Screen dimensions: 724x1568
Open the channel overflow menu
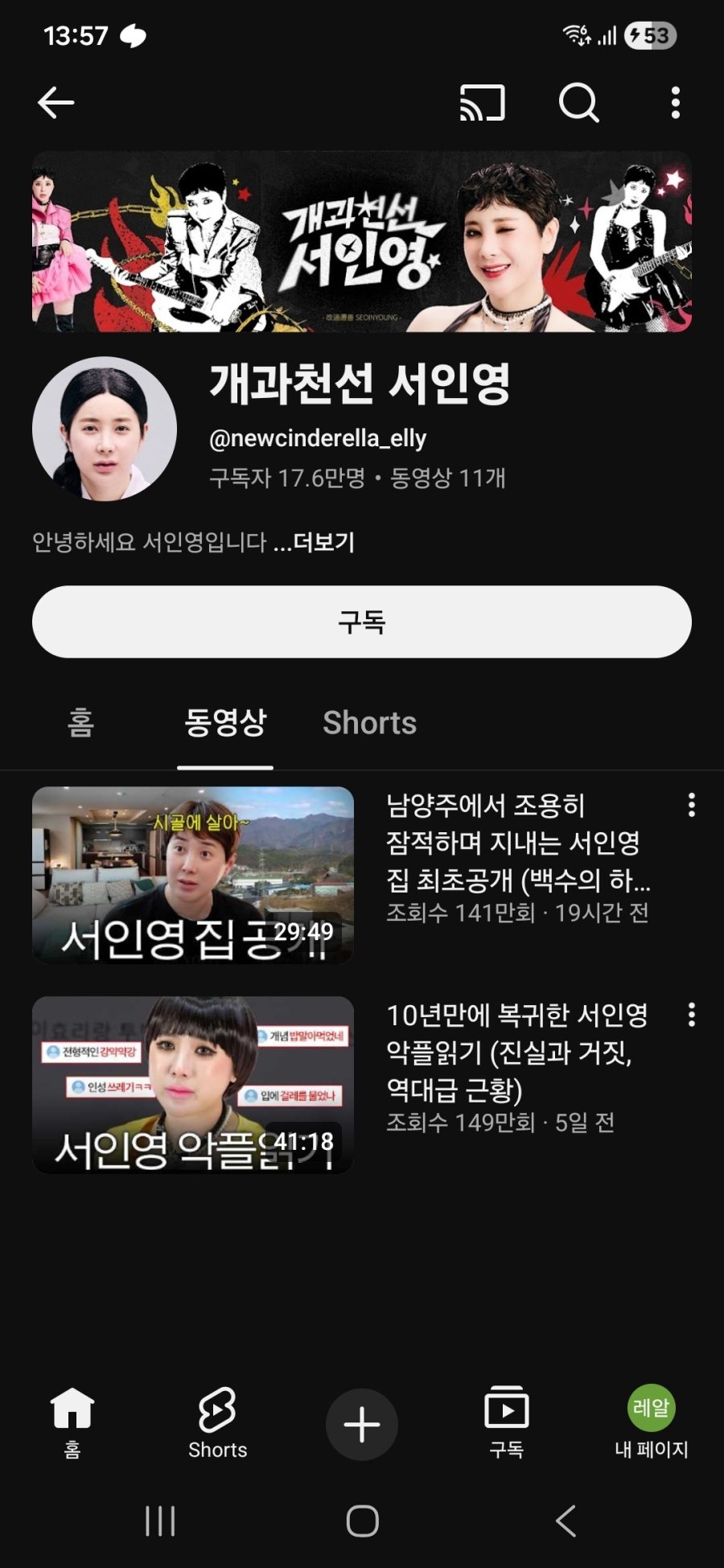point(675,103)
